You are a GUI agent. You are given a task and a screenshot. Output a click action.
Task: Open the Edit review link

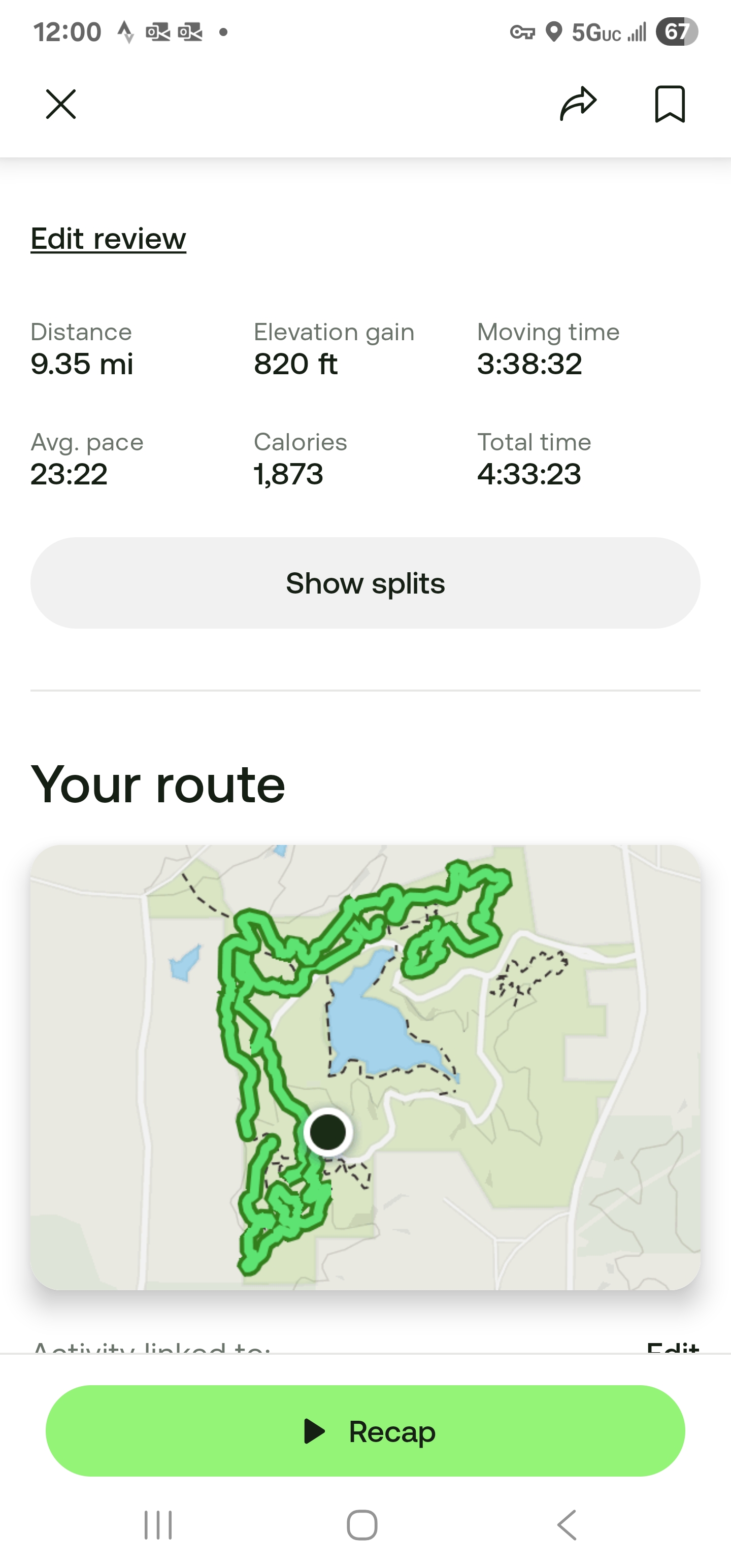click(108, 239)
